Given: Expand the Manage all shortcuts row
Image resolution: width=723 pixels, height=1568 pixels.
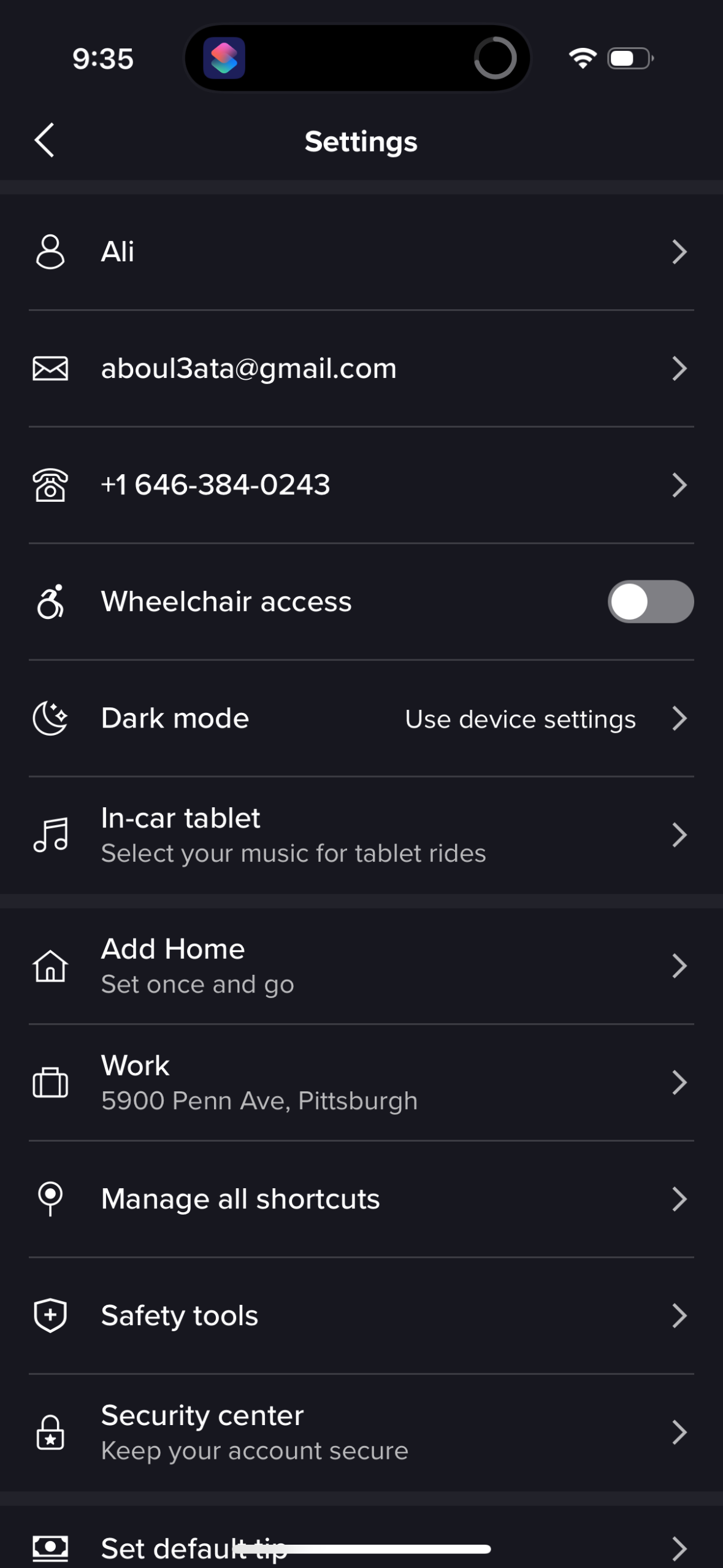Looking at the screenshot, I should tap(362, 1198).
